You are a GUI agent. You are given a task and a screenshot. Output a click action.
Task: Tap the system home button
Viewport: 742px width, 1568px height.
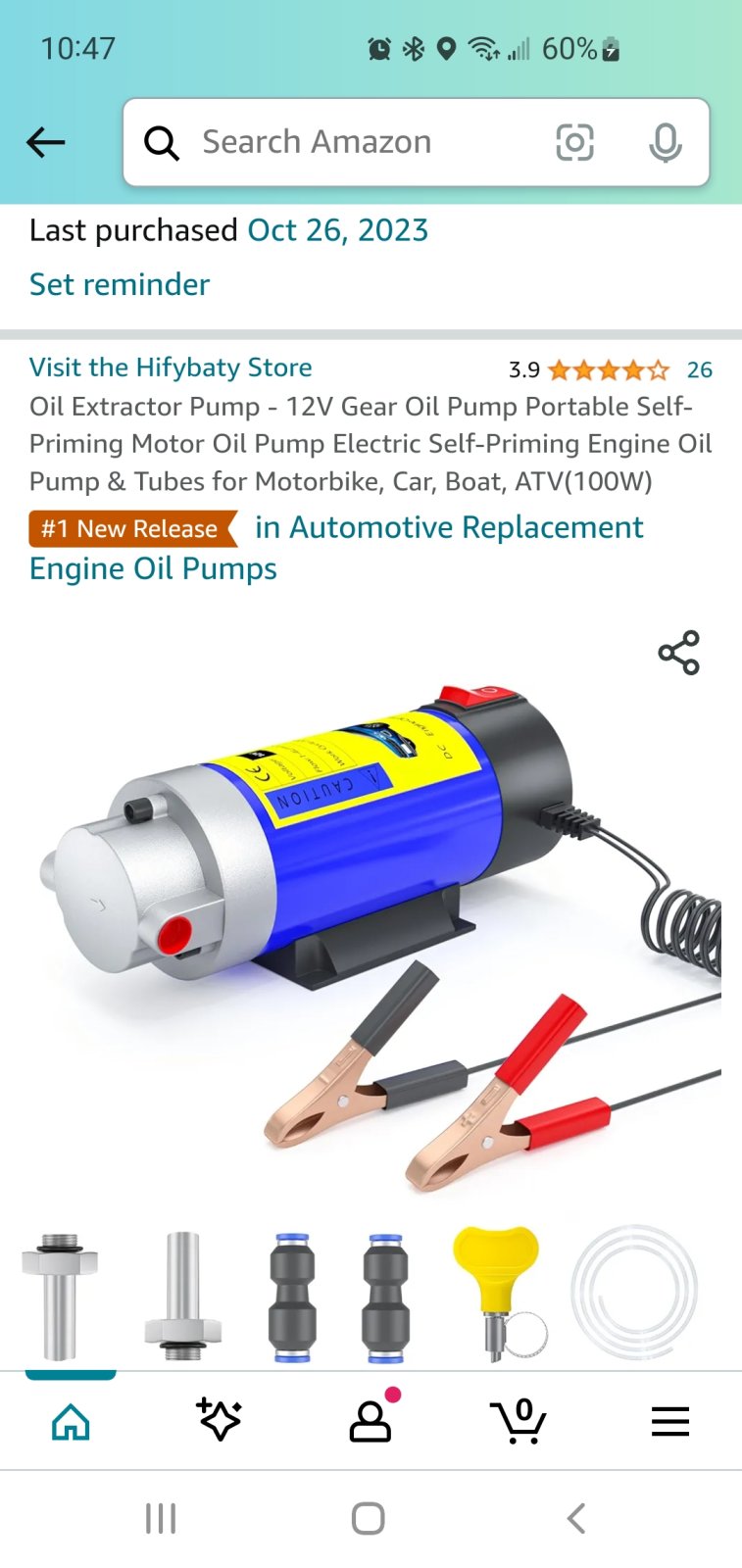pos(369,1519)
